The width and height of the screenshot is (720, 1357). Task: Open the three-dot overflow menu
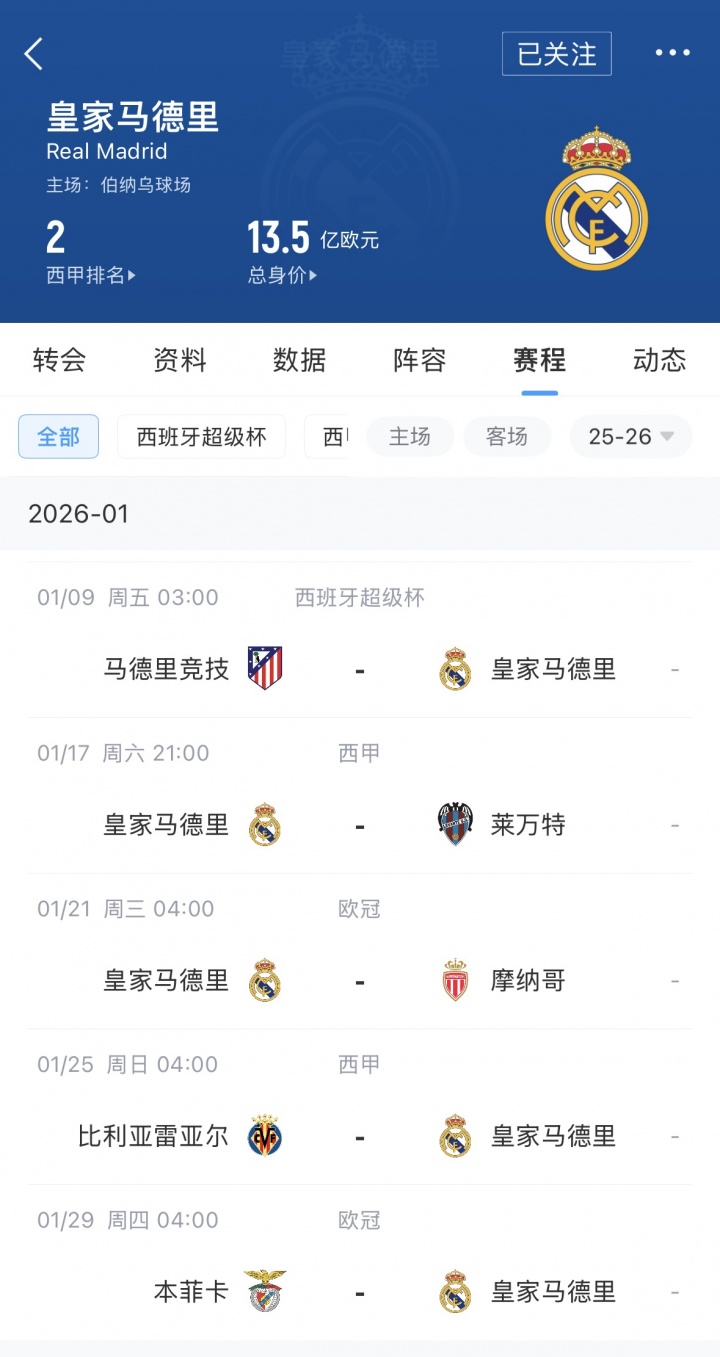pos(672,53)
